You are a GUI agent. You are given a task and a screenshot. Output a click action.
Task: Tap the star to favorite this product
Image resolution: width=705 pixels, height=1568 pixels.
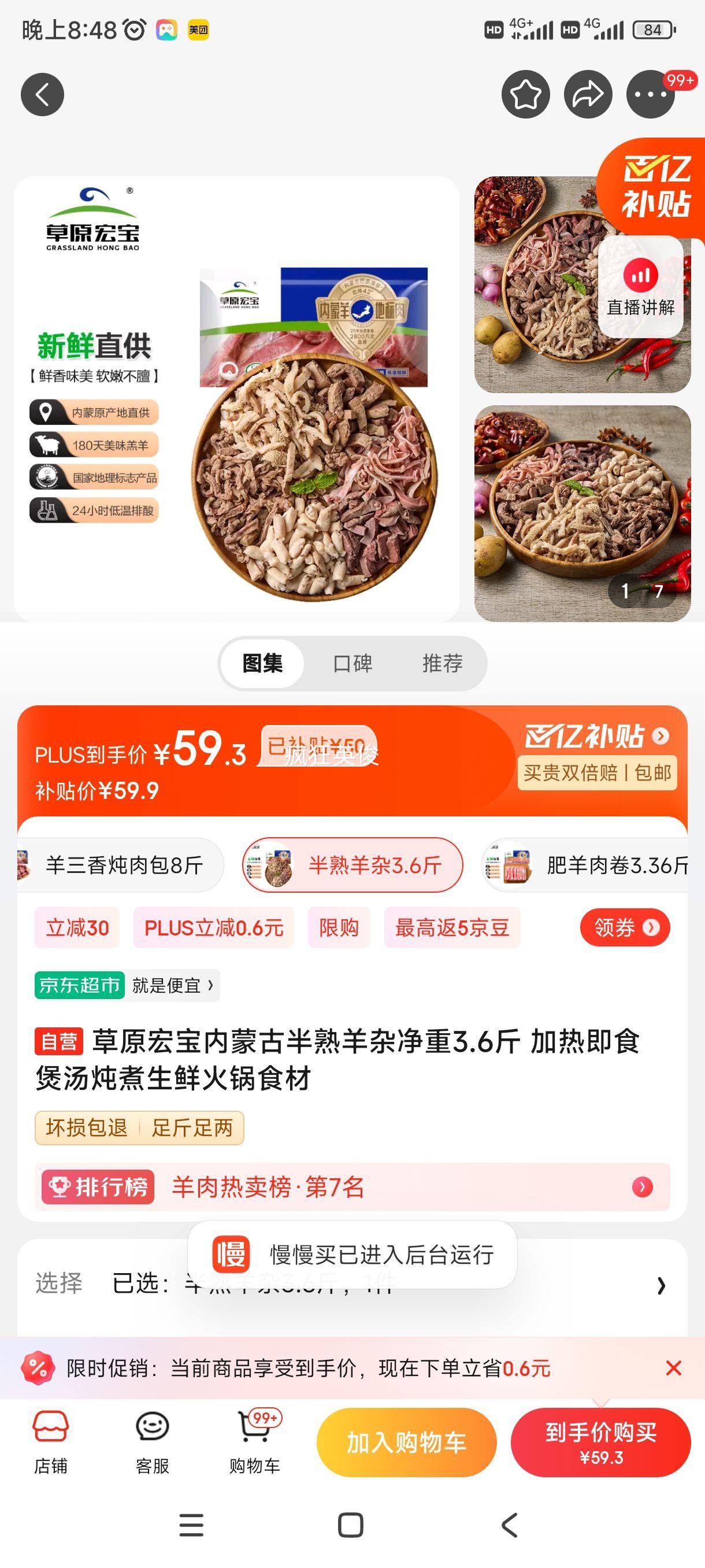click(x=526, y=94)
